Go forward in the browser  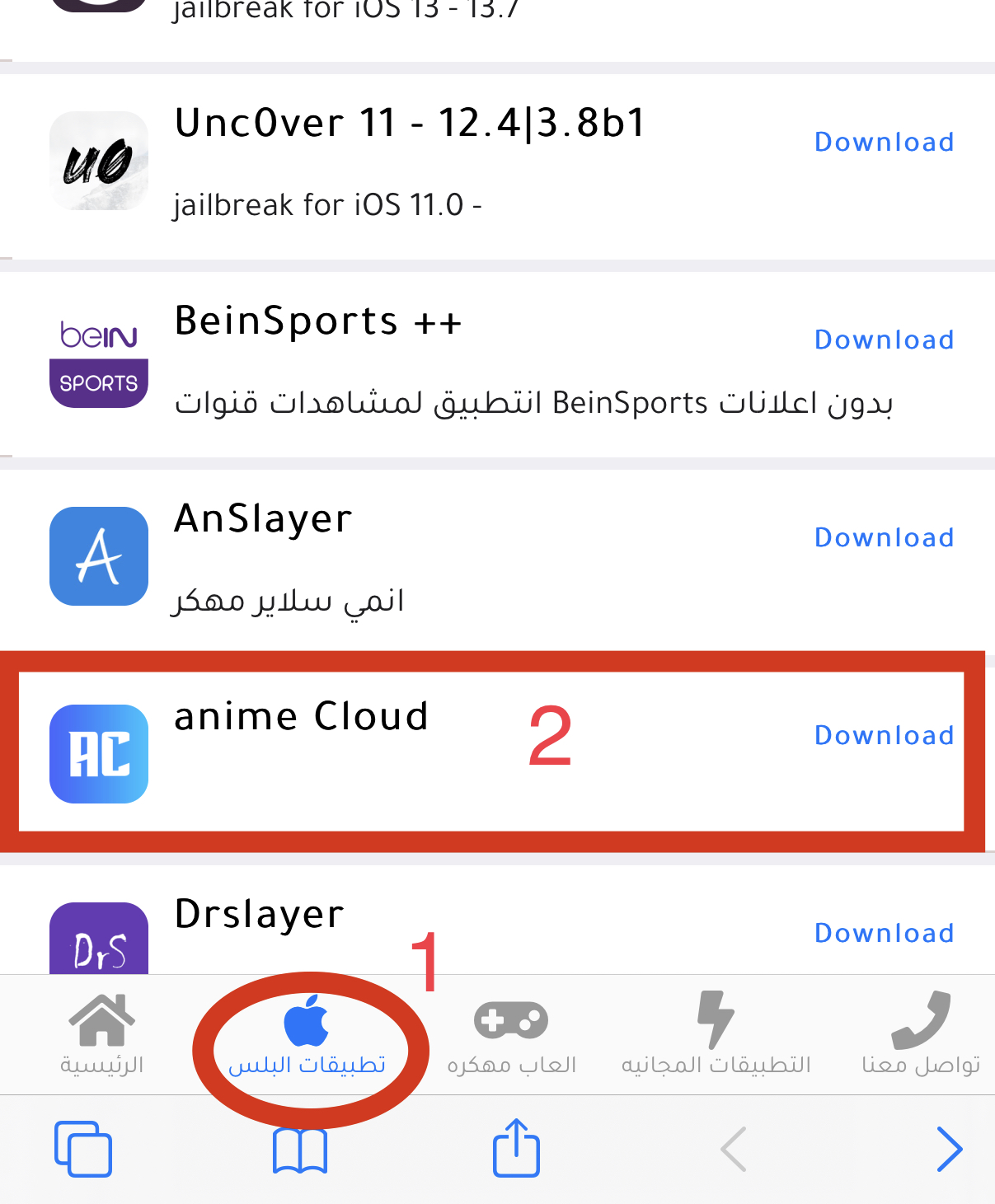(949, 1149)
